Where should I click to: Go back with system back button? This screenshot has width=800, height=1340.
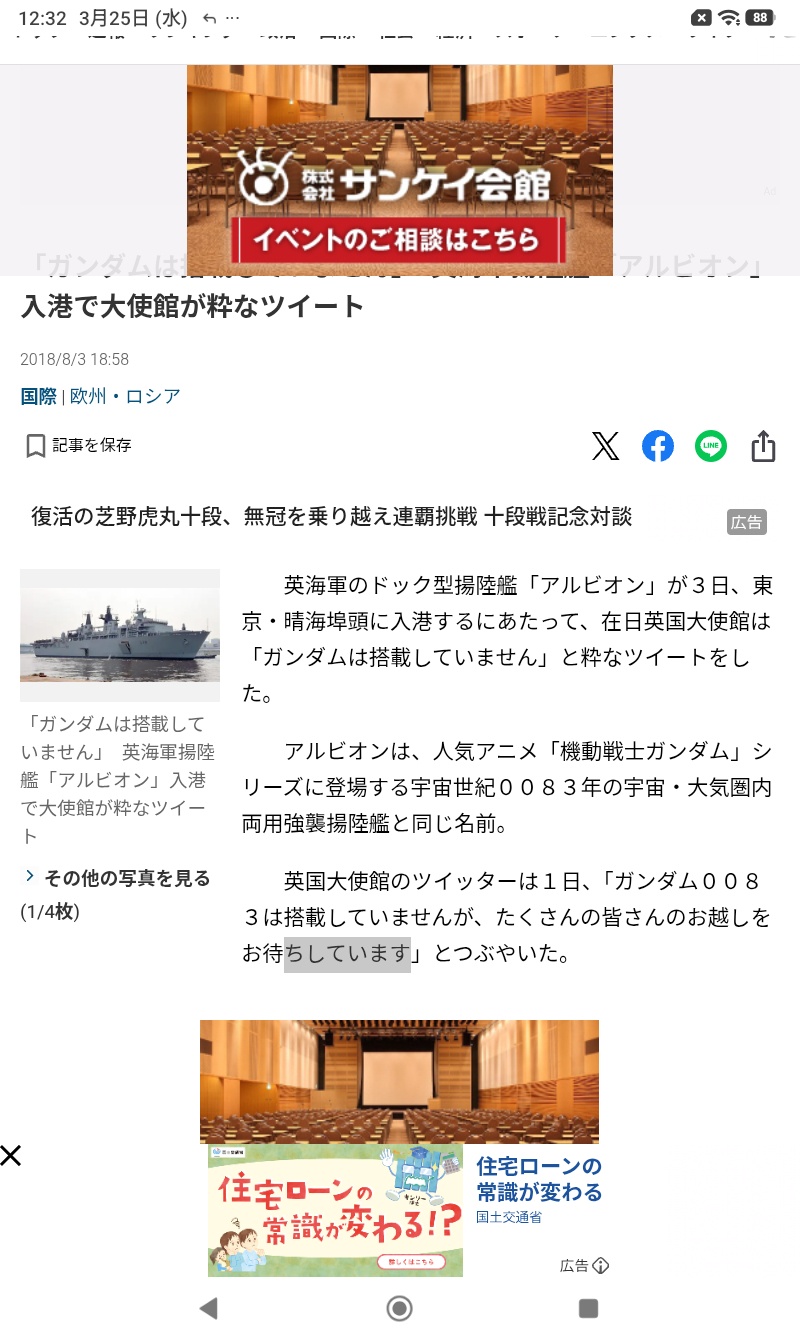[x=208, y=1308]
